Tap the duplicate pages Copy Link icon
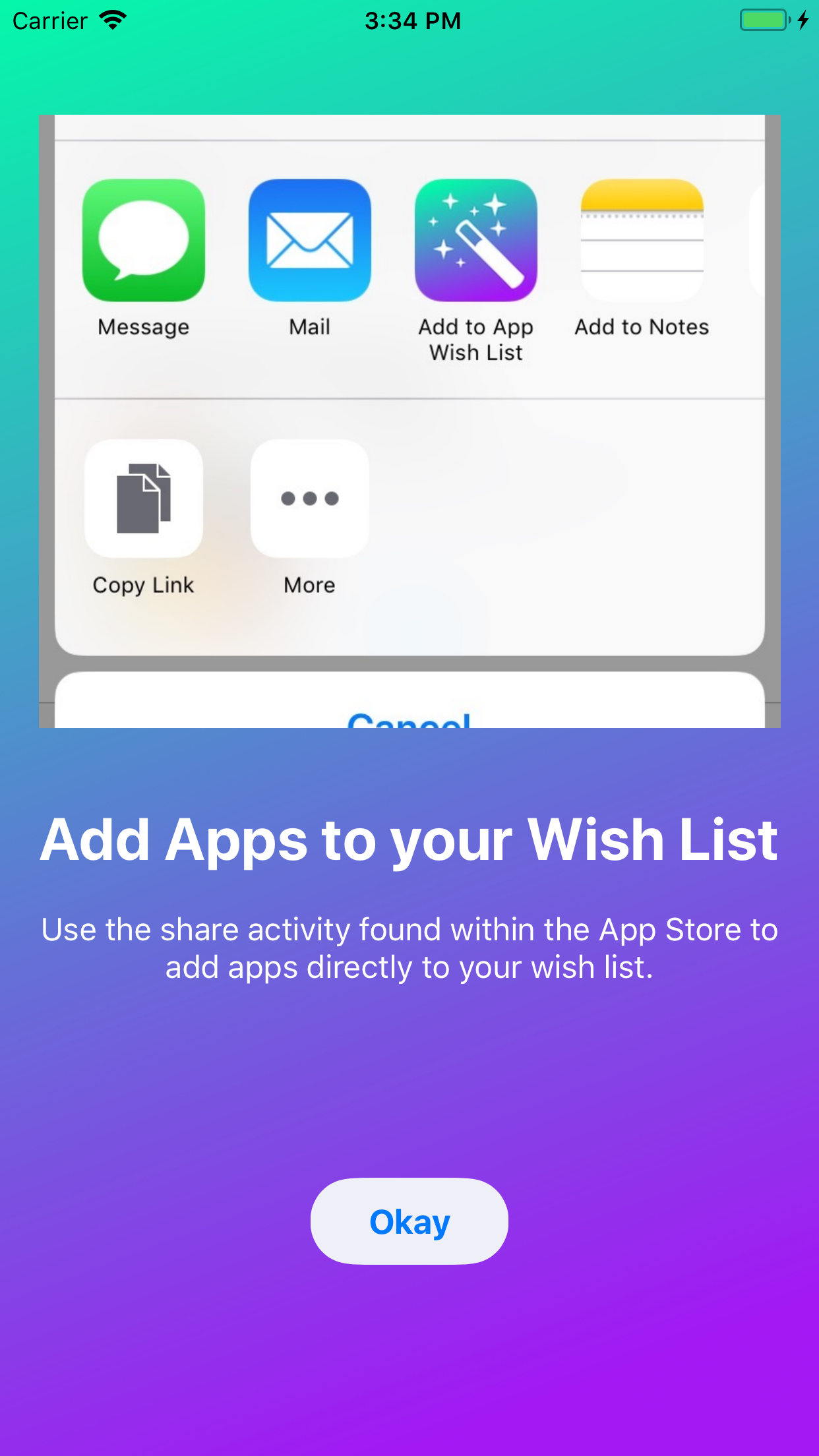 tap(142, 499)
